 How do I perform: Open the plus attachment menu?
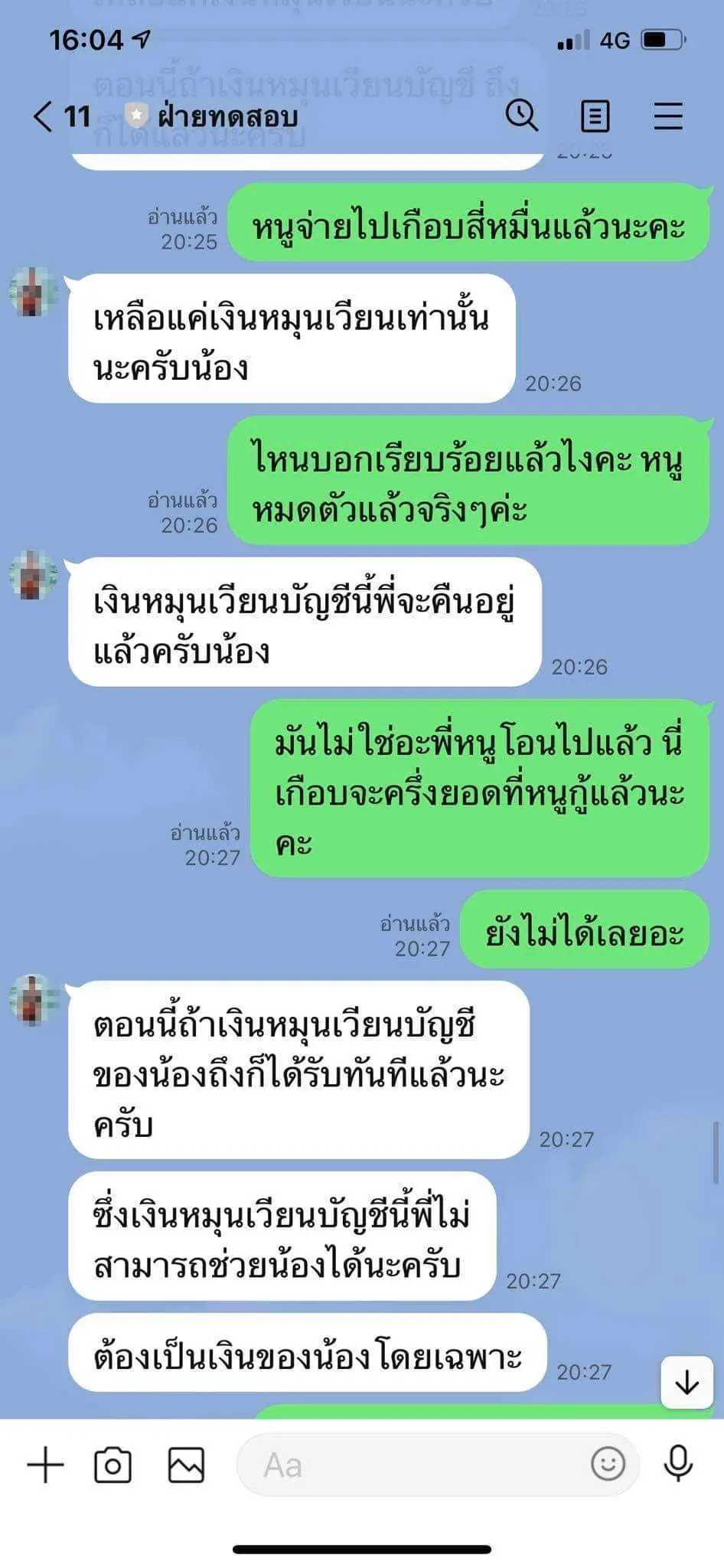pyautogui.click(x=46, y=1465)
